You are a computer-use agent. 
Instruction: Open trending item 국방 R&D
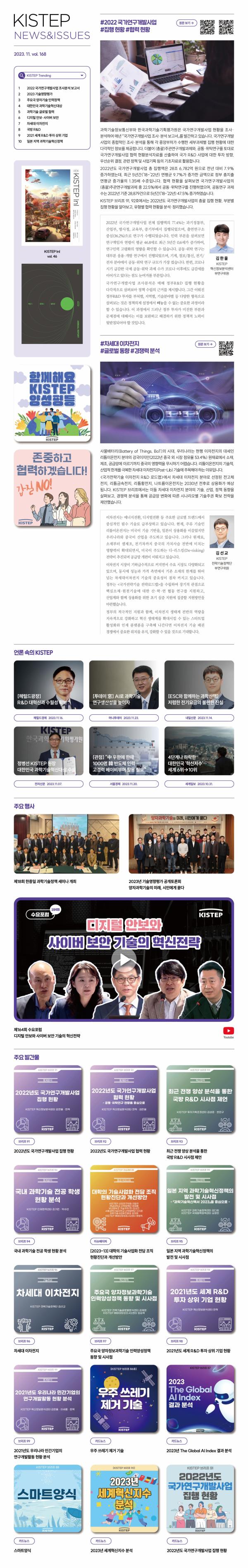tap(33, 130)
